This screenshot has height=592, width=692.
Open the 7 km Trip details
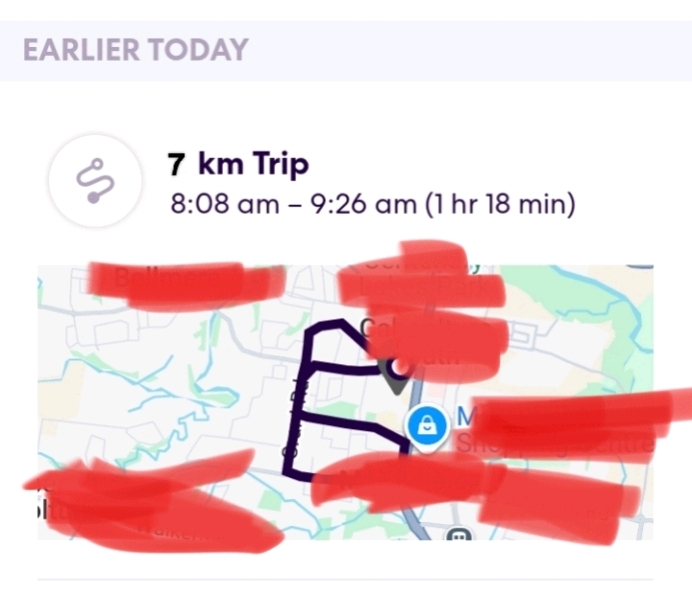239,163
